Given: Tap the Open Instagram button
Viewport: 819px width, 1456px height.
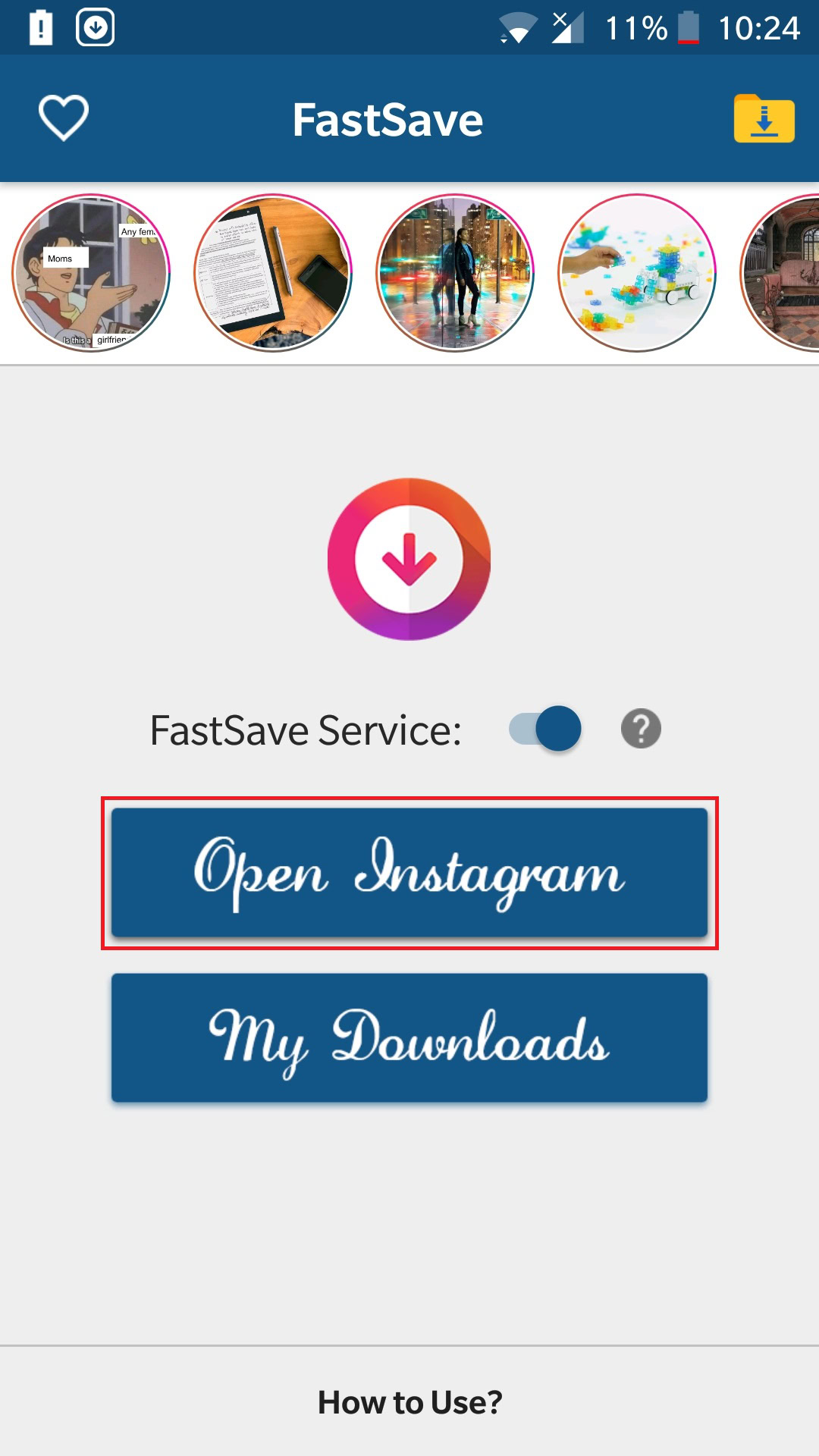Looking at the screenshot, I should pyautogui.click(x=409, y=873).
